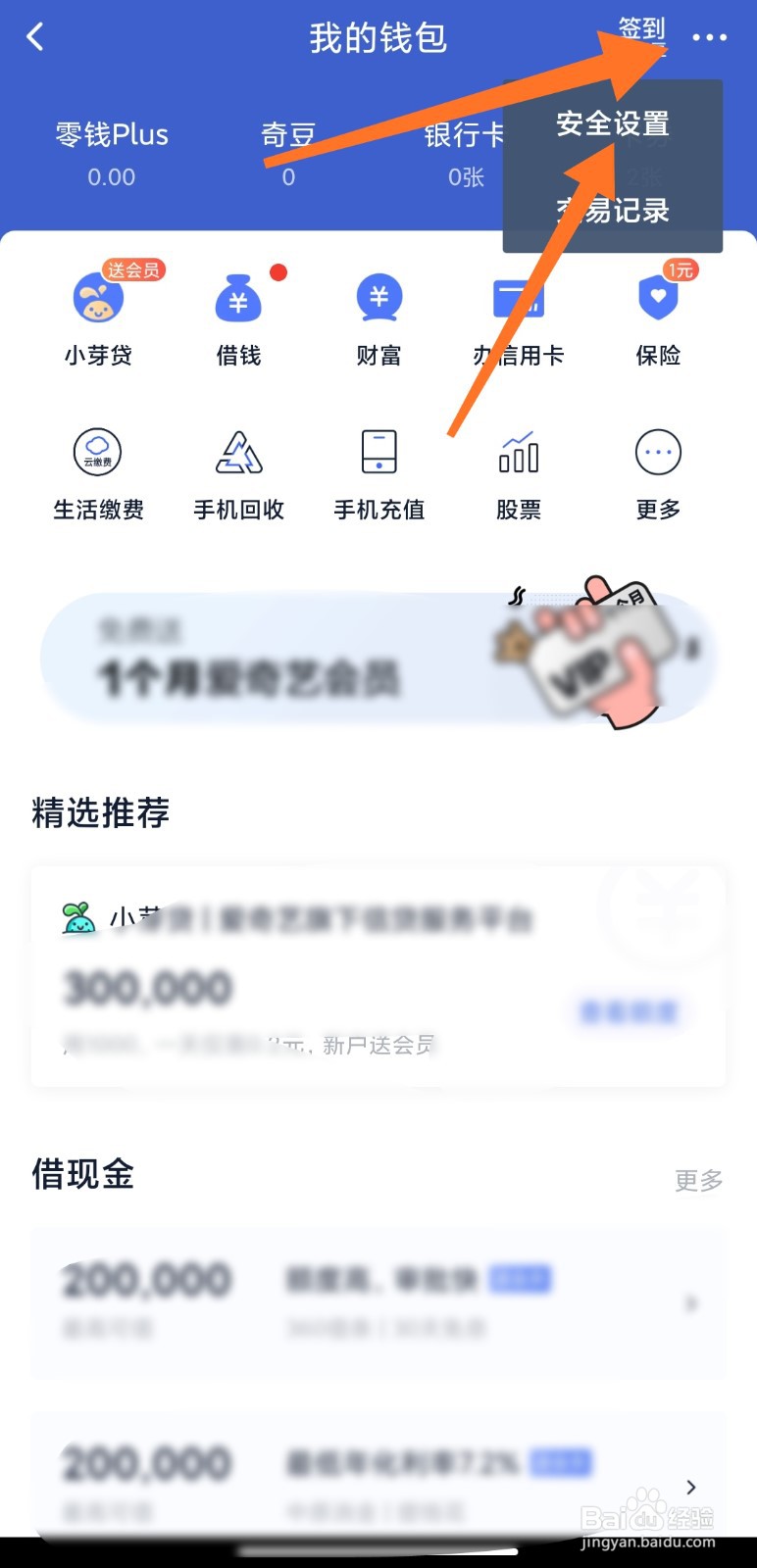The width and height of the screenshot is (757, 1568).
Task: Select 安全设置 from the menu
Action: pyautogui.click(x=612, y=124)
